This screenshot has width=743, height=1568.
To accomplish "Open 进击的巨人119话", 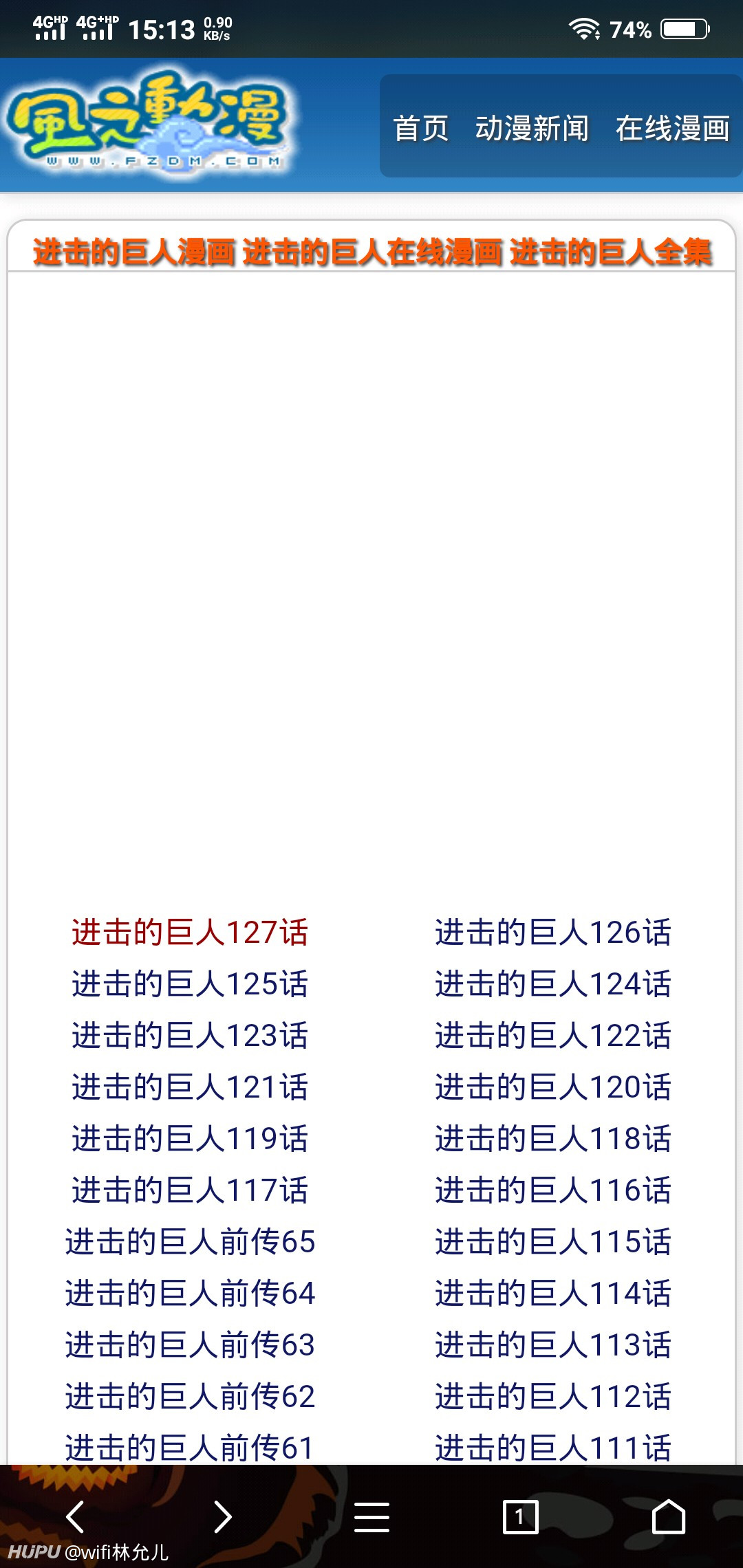I will [190, 1139].
